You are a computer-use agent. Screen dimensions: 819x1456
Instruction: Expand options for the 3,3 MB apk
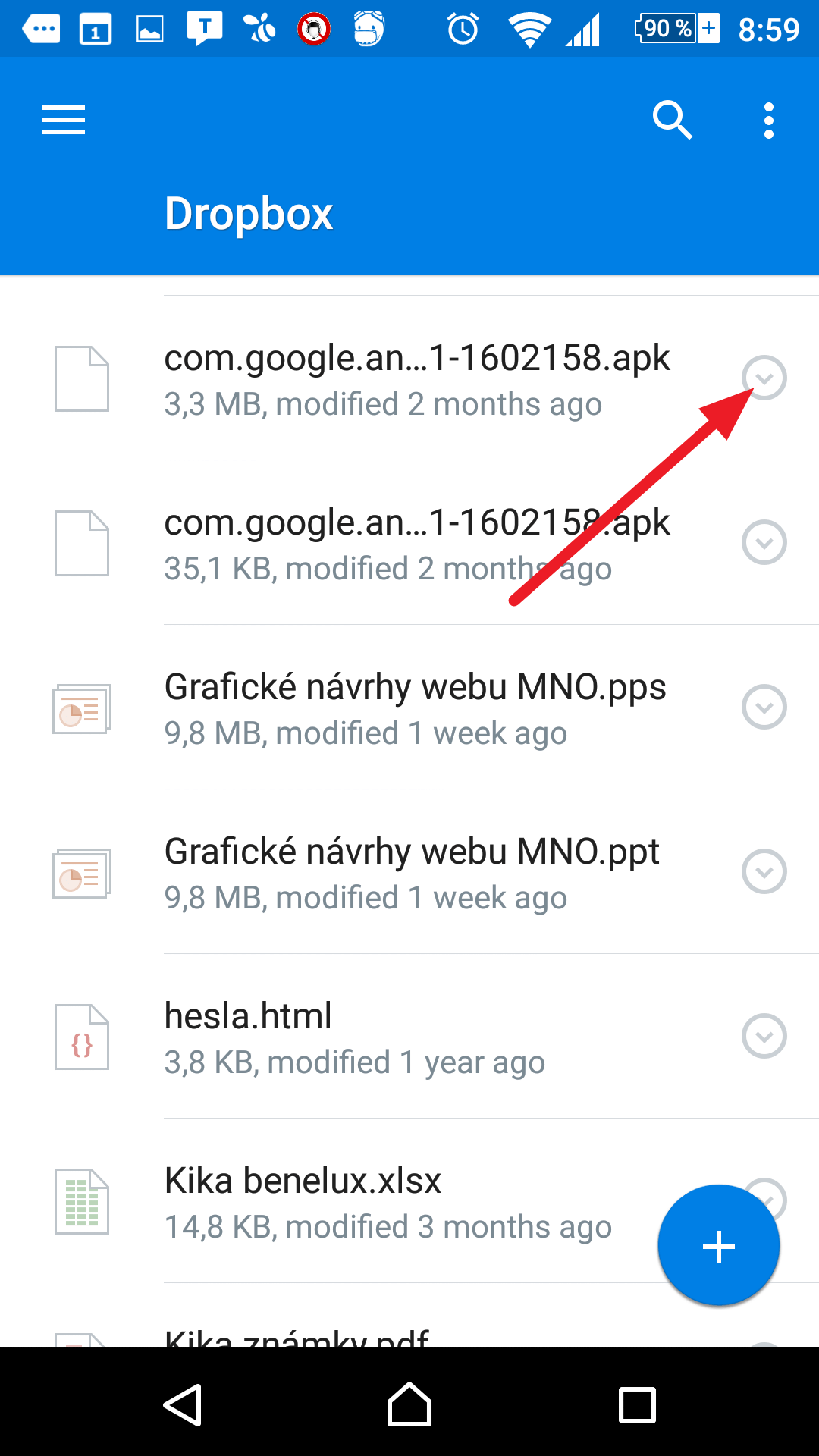(x=764, y=378)
